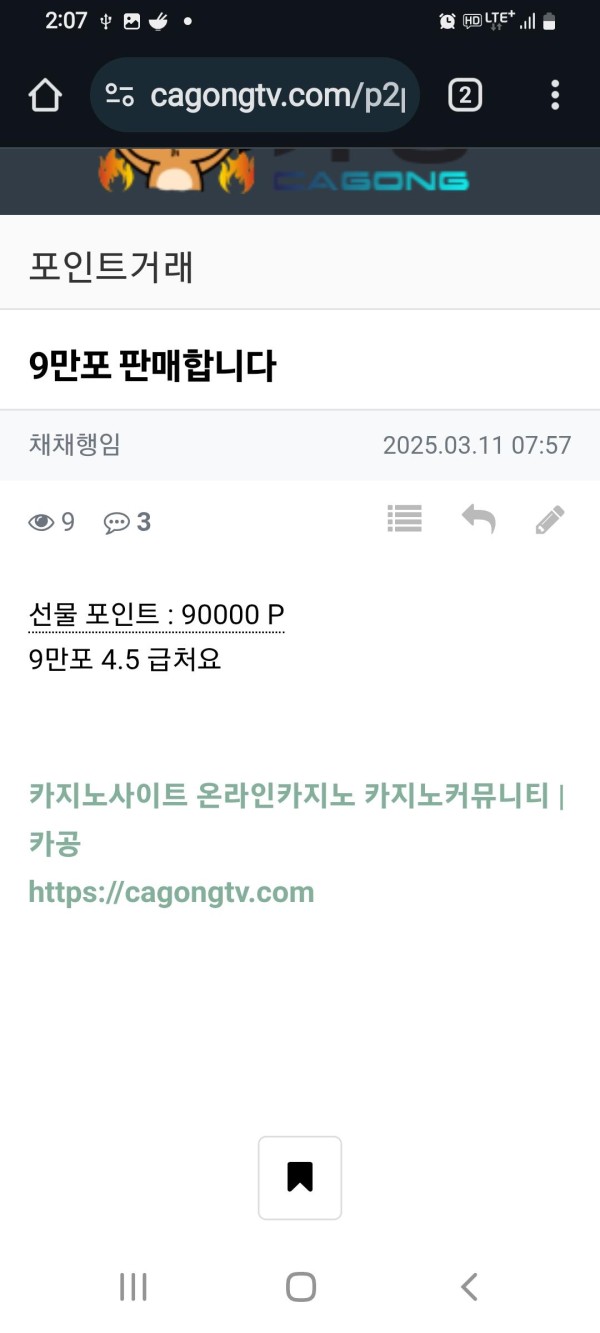This screenshot has width=600, height=1333.
Task: Open the https://cagongtv.com link
Action: (171, 892)
